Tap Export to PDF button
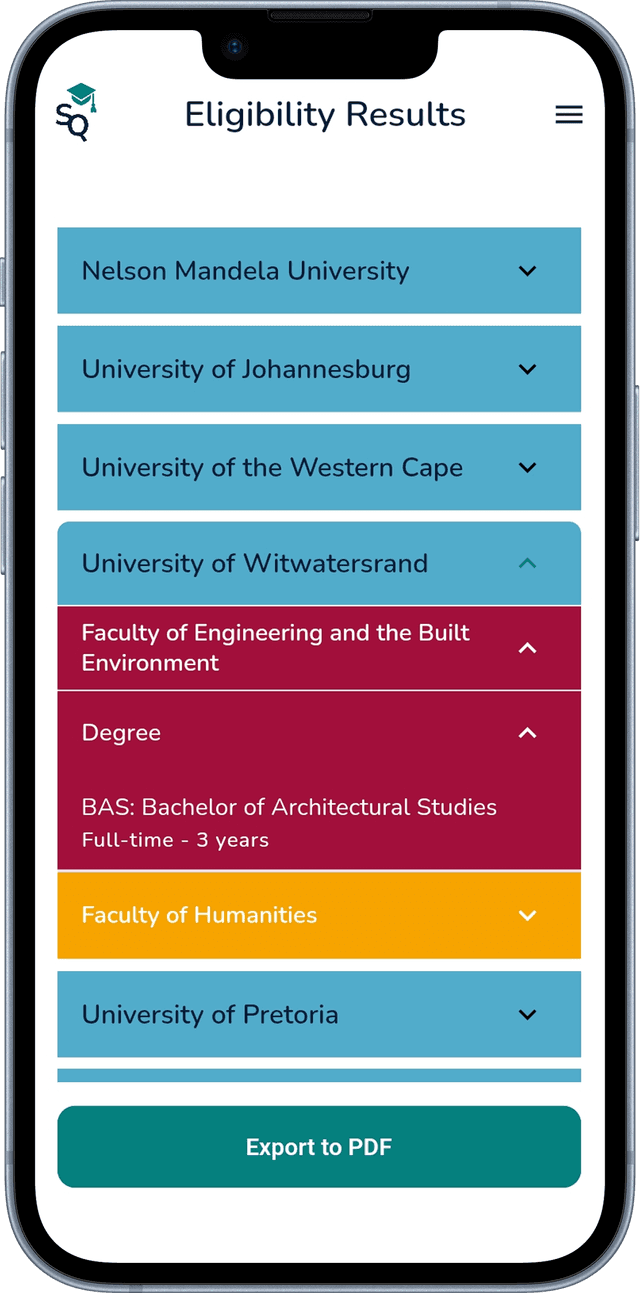The image size is (640, 1293). click(319, 1147)
